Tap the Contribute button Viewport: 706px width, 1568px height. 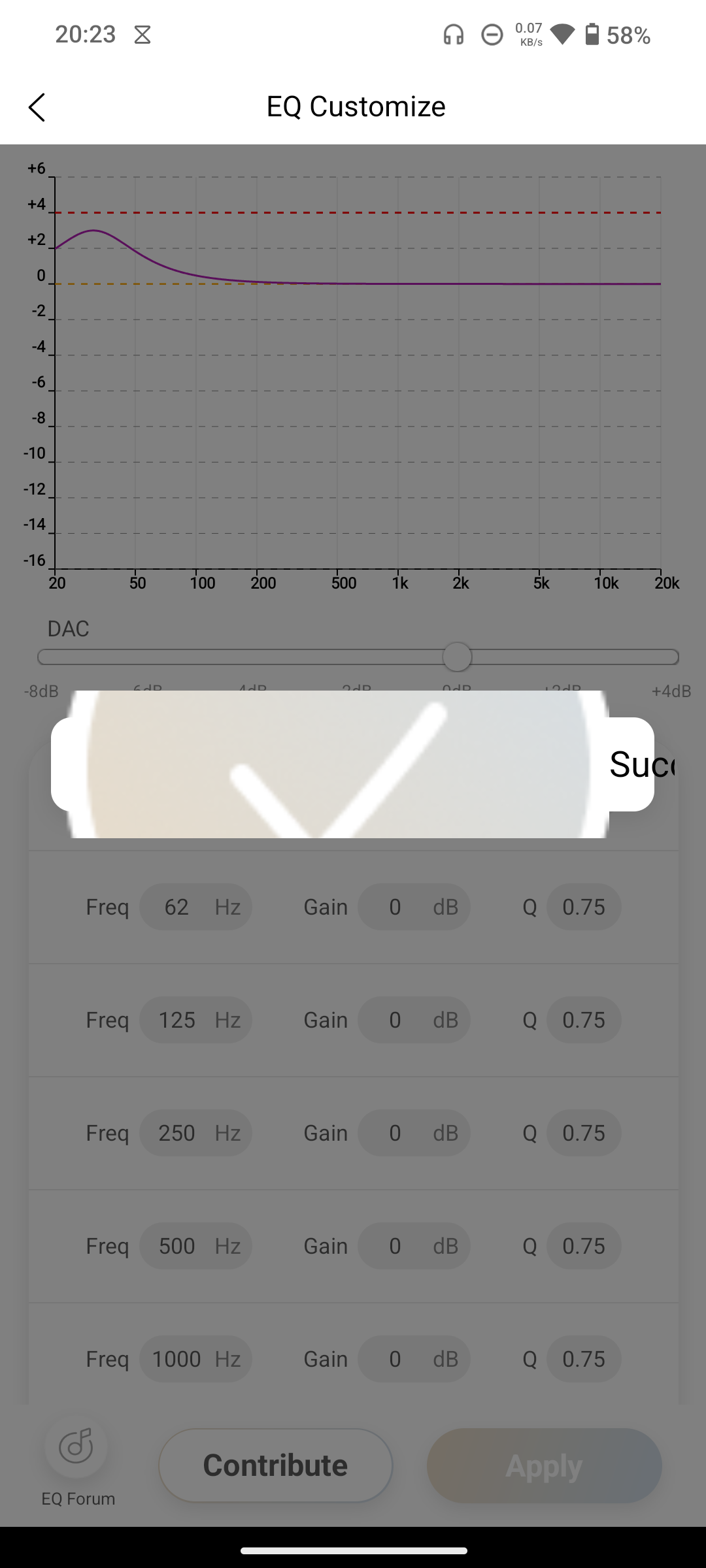point(275,1465)
